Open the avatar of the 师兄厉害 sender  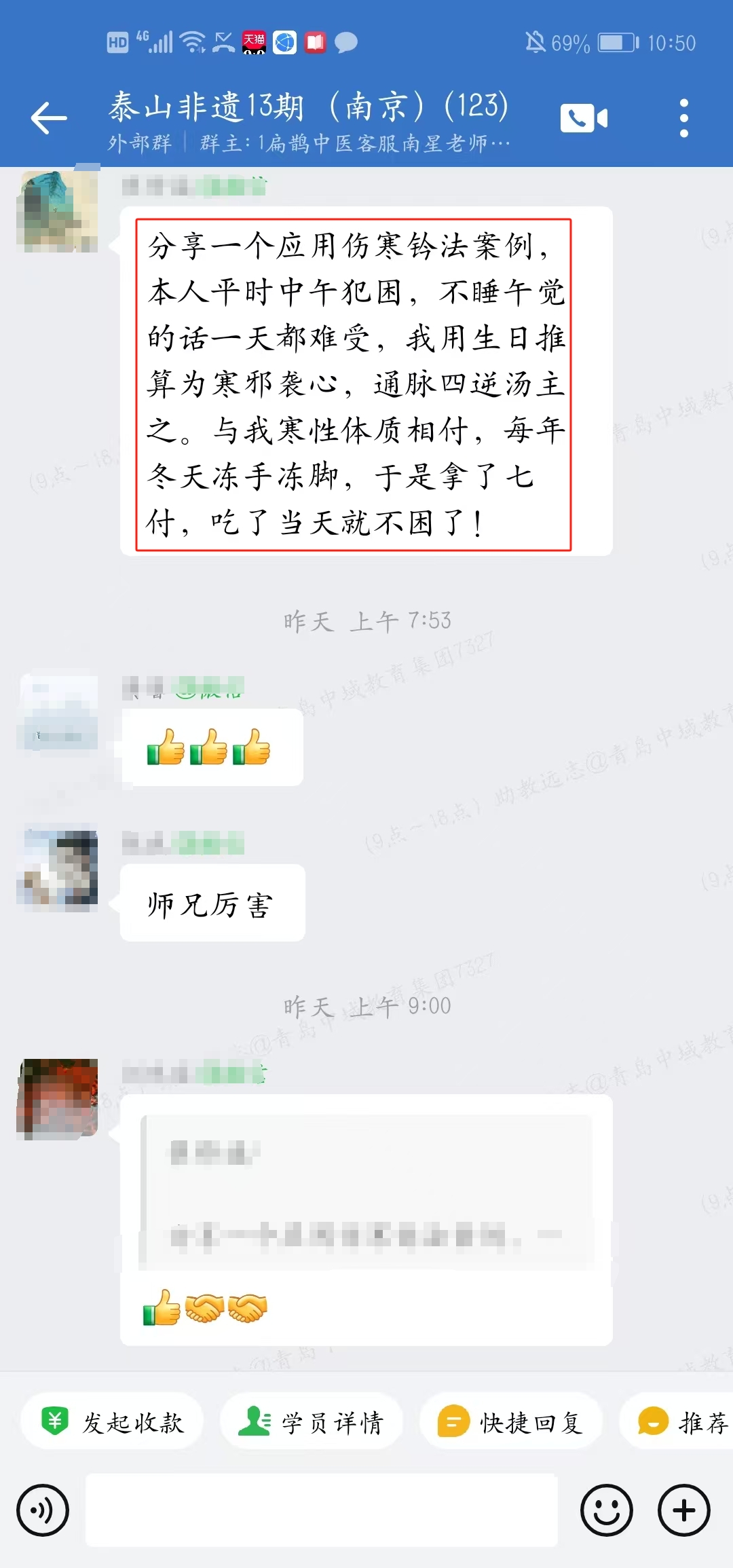pos(58,868)
